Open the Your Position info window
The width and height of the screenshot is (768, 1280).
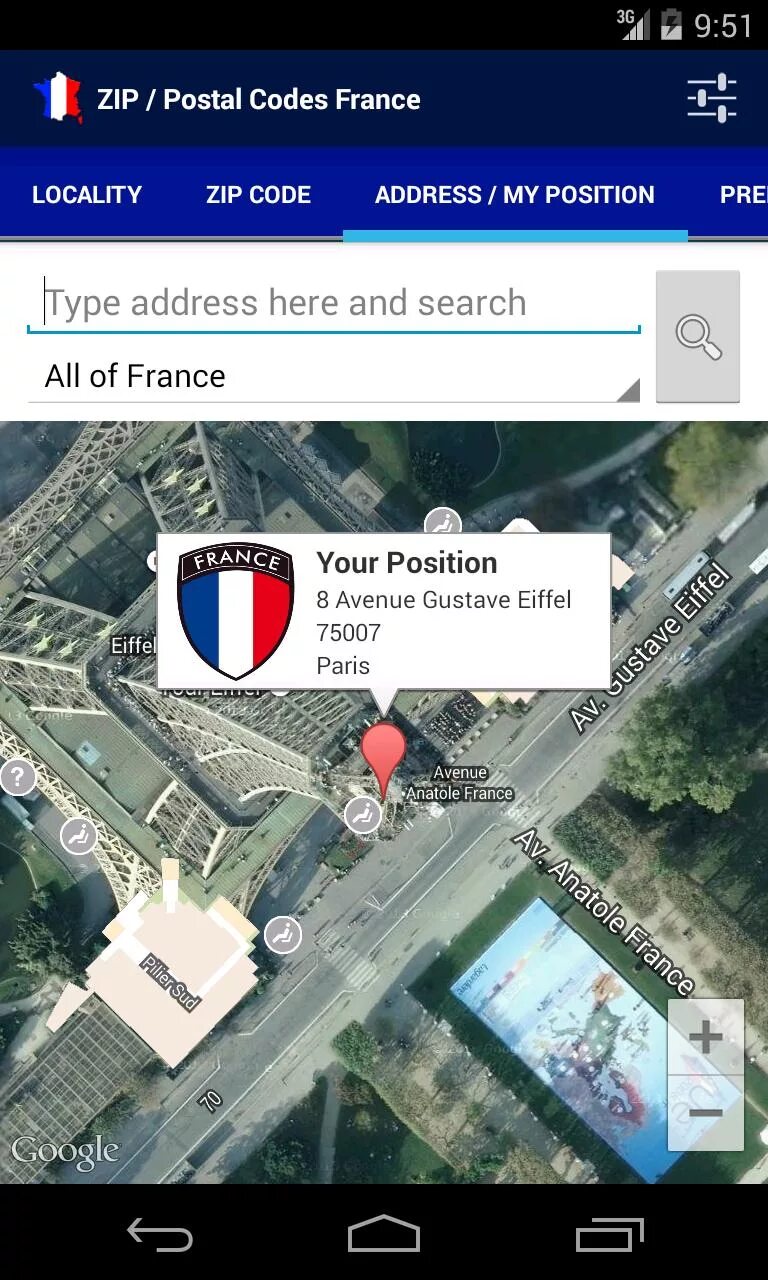[384, 611]
